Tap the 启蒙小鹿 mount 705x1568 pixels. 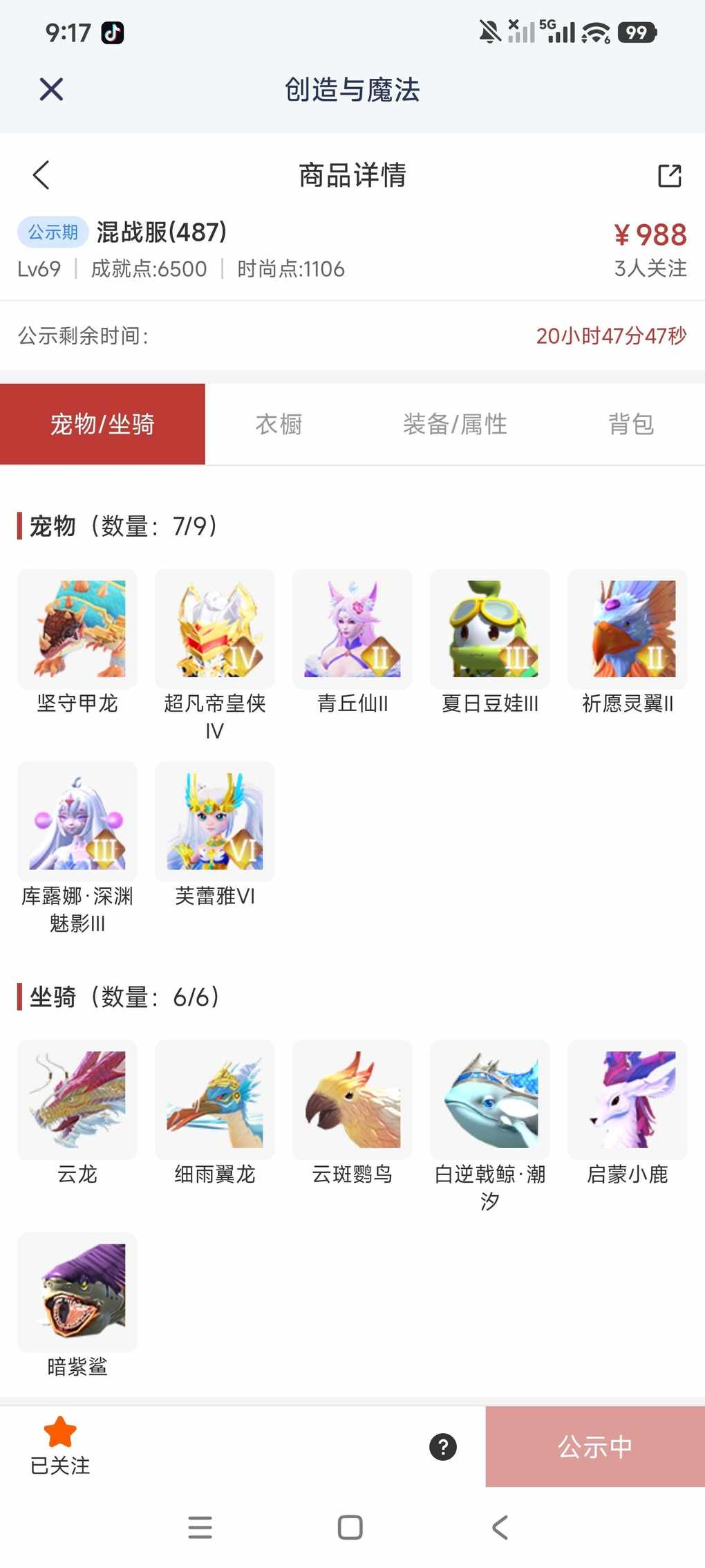click(x=628, y=1100)
